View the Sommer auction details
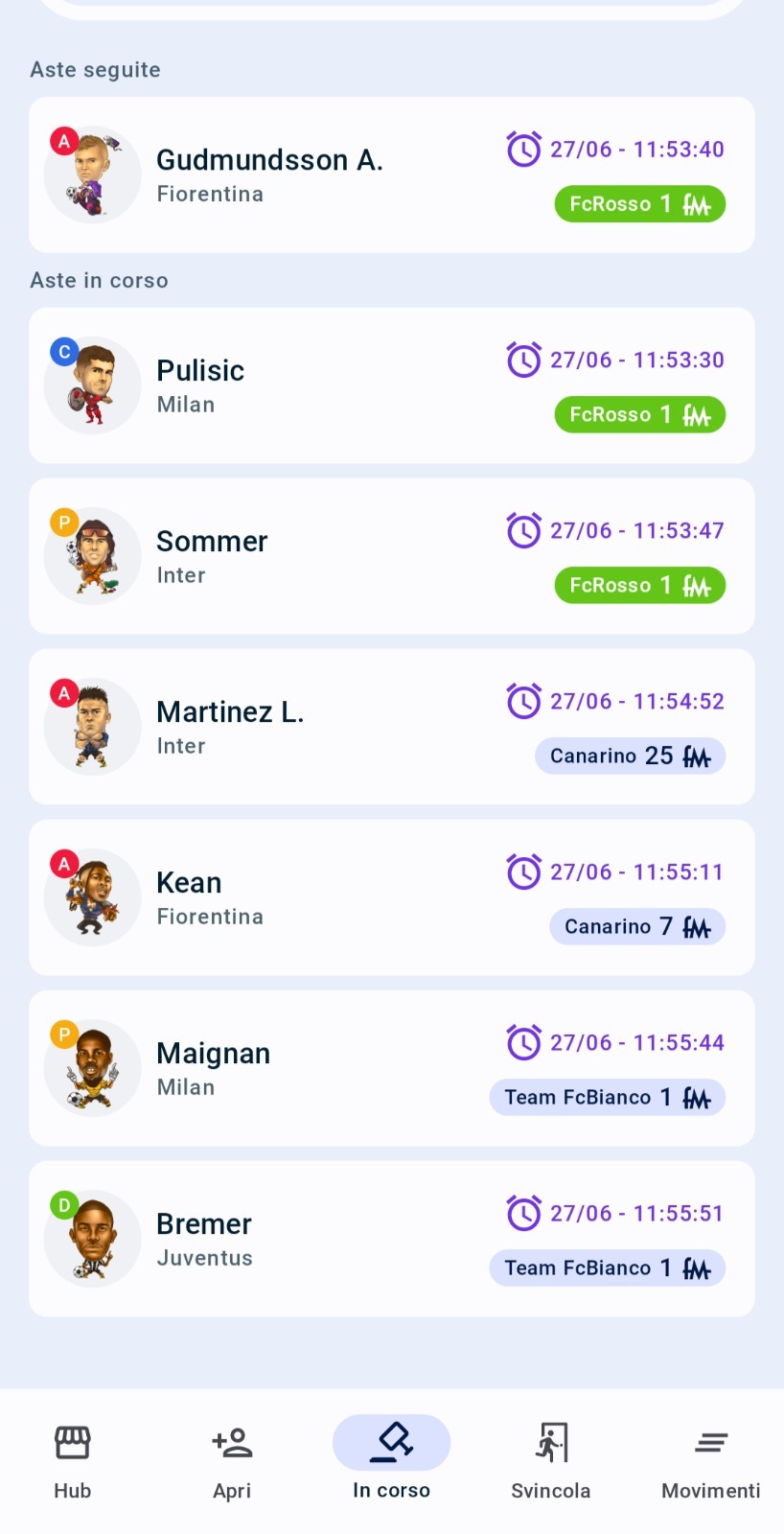Screen dimensions: 784x1534 pyautogui.click(x=391, y=556)
